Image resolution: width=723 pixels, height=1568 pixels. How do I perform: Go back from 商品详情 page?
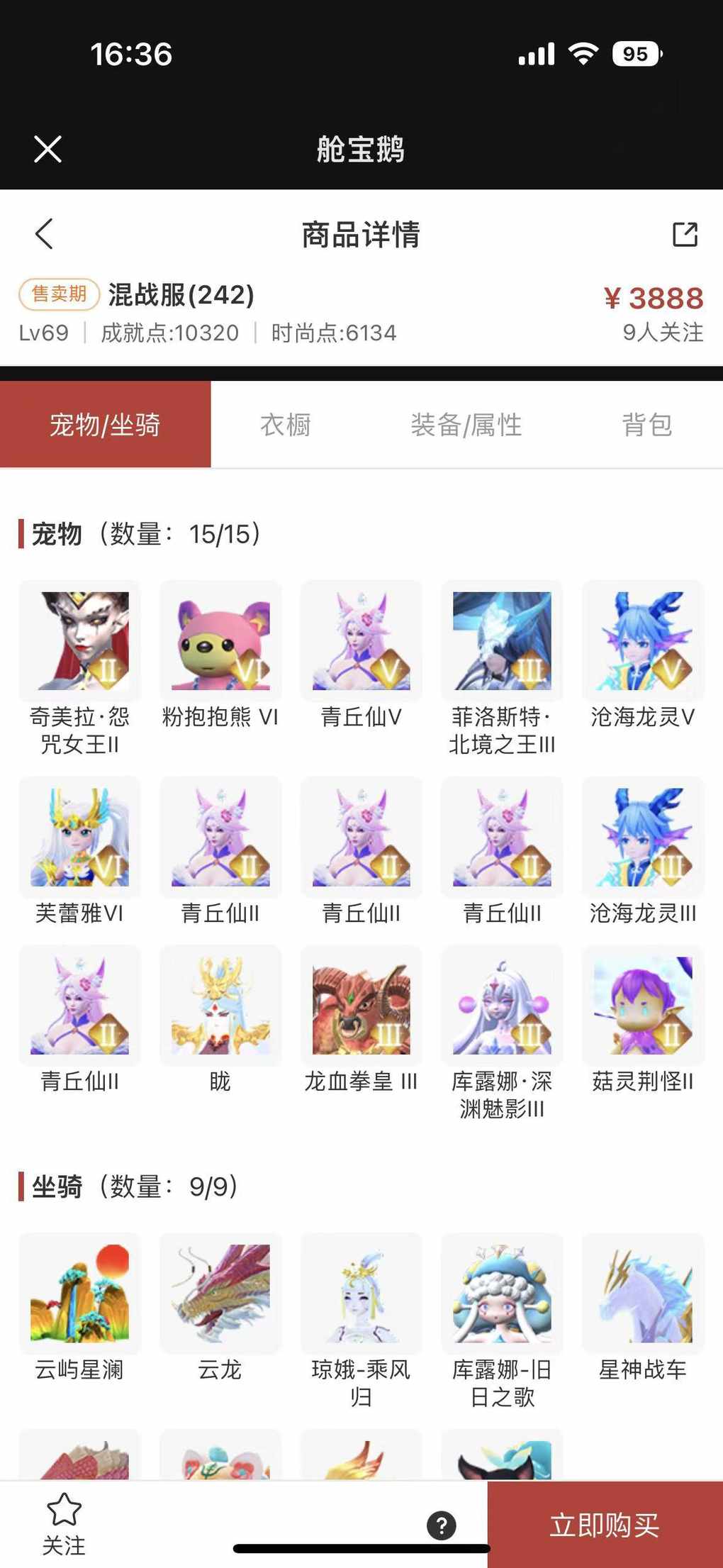[44, 233]
